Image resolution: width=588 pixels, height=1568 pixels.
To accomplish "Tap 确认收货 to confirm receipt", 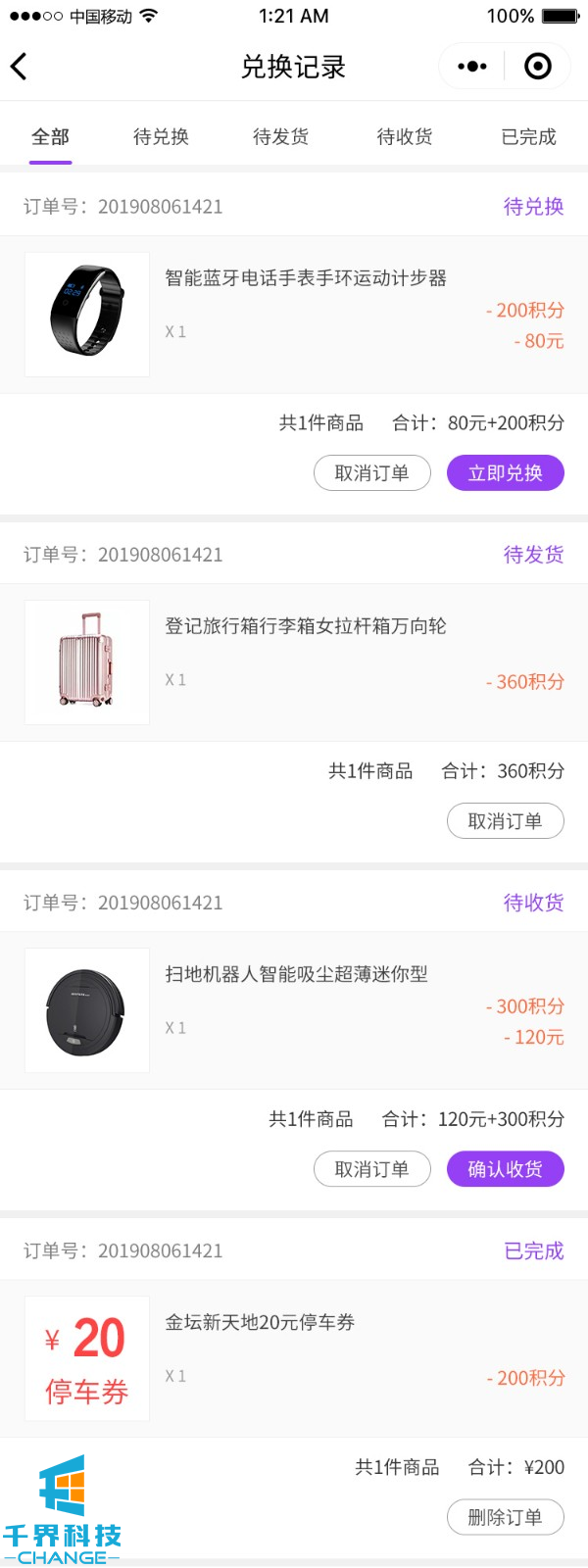I will tap(506, 1169).
